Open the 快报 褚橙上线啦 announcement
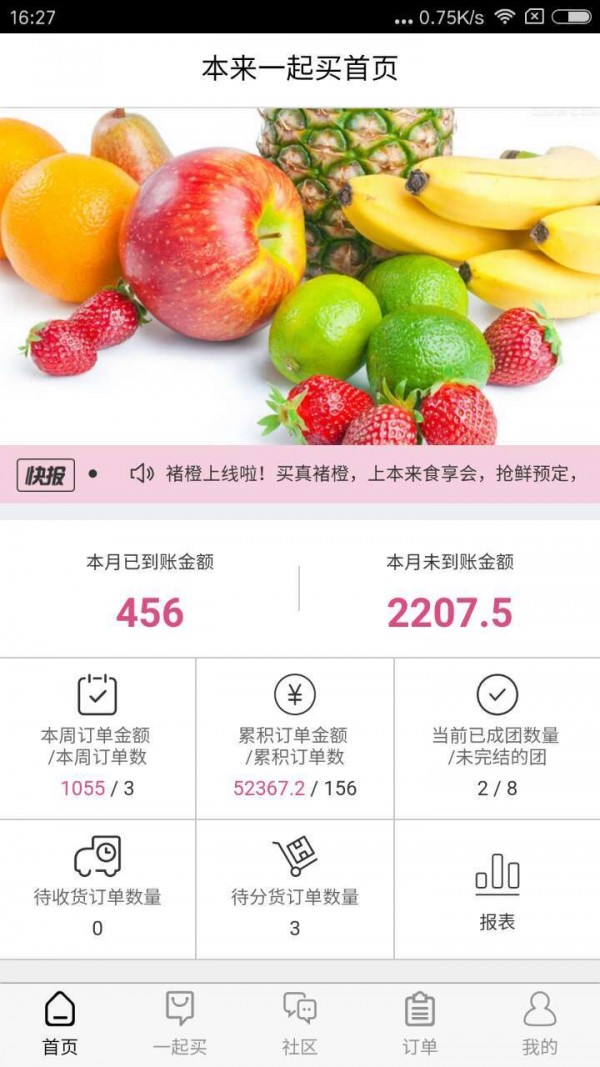Image resolution: width=600 pixels, height=1067 pixels. pos(370,474)
